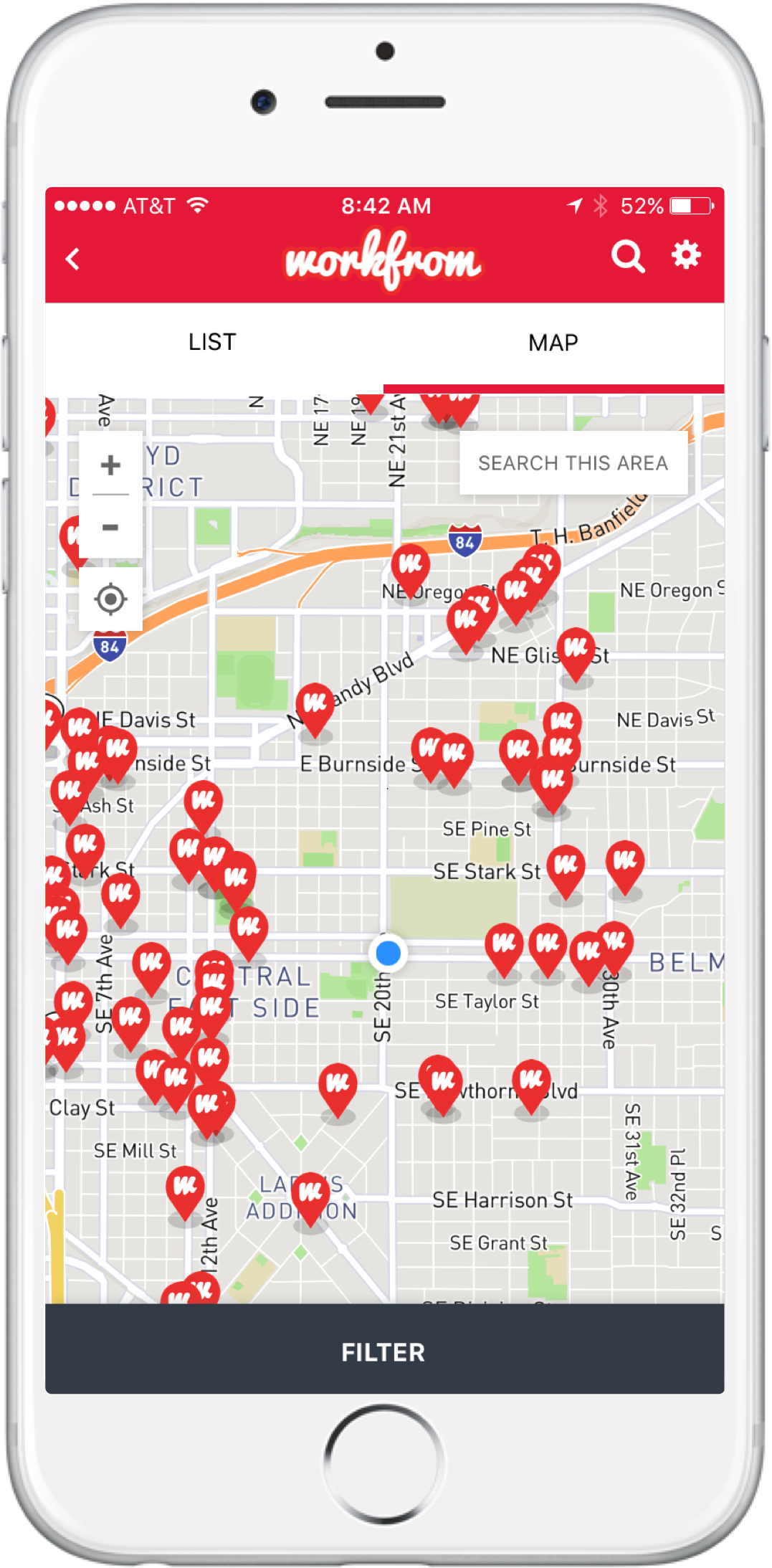Open the pin in Ladd's Addition
772x1568 pixels.
click(310, 1194)
